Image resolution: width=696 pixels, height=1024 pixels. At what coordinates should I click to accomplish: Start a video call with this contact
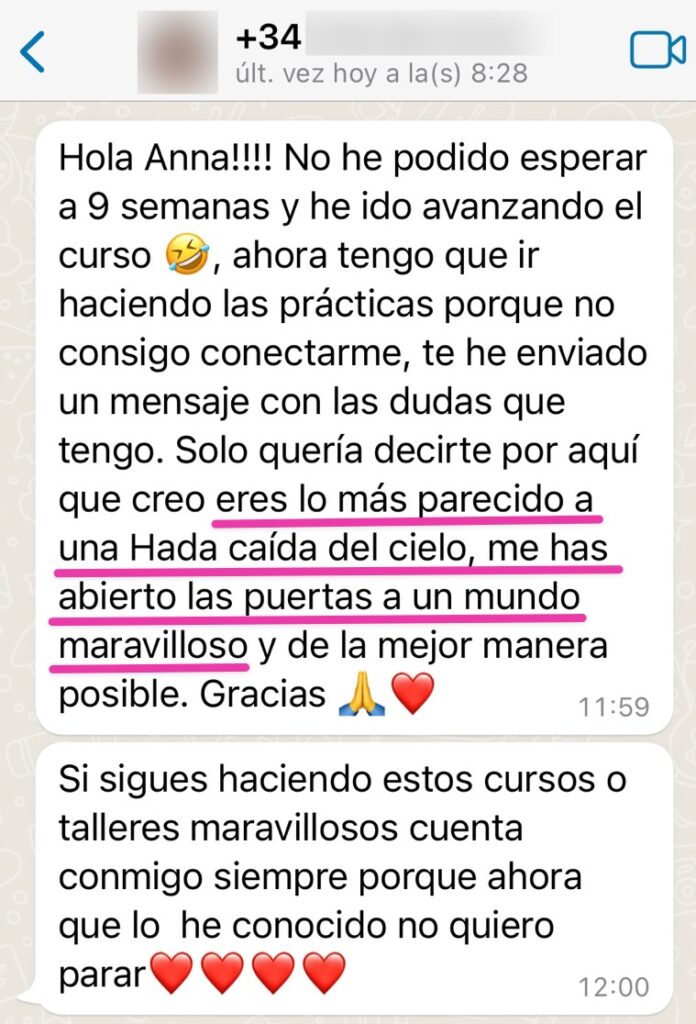657,50
